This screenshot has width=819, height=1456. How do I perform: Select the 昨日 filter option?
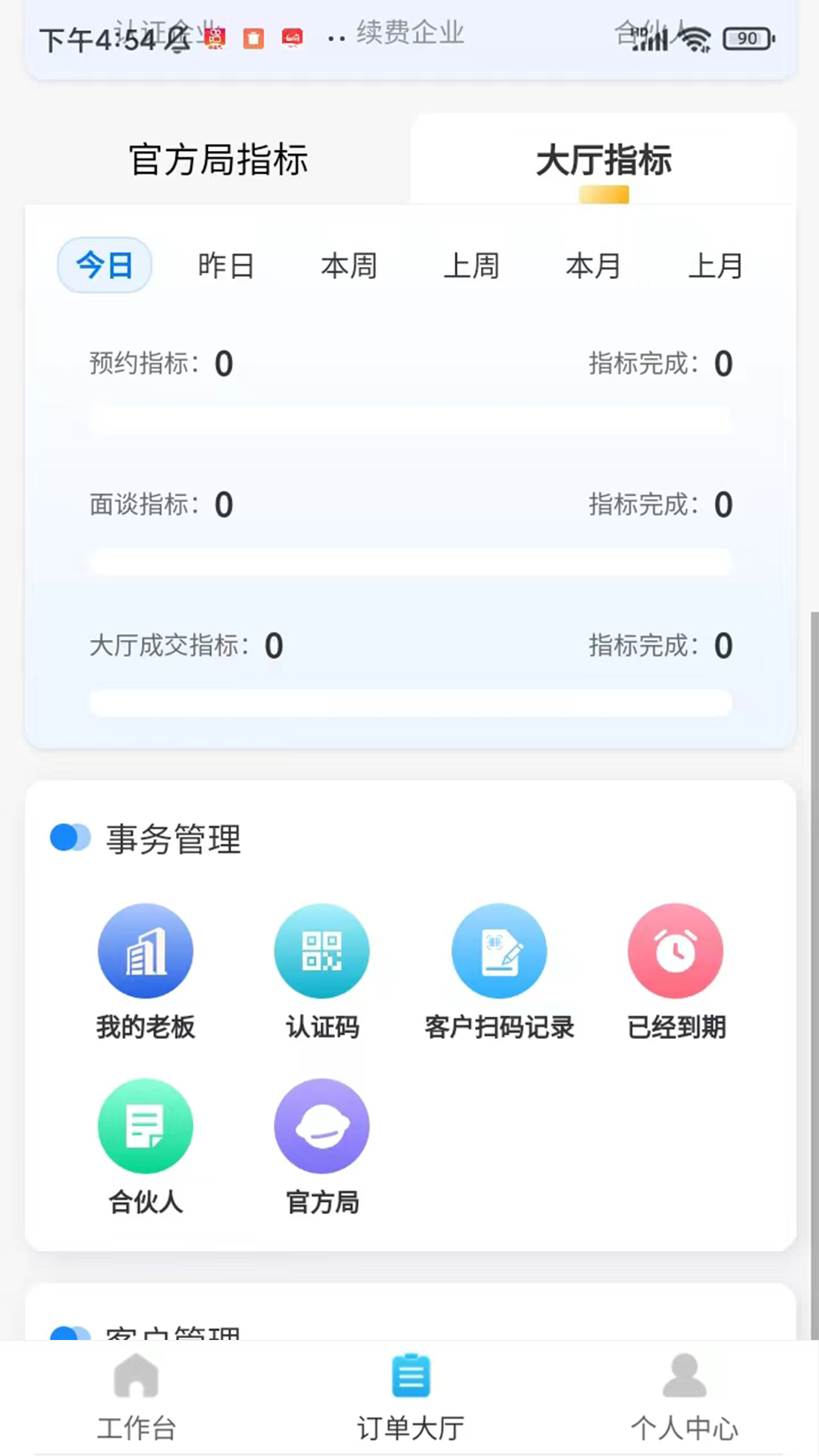(x=226, y=265)
